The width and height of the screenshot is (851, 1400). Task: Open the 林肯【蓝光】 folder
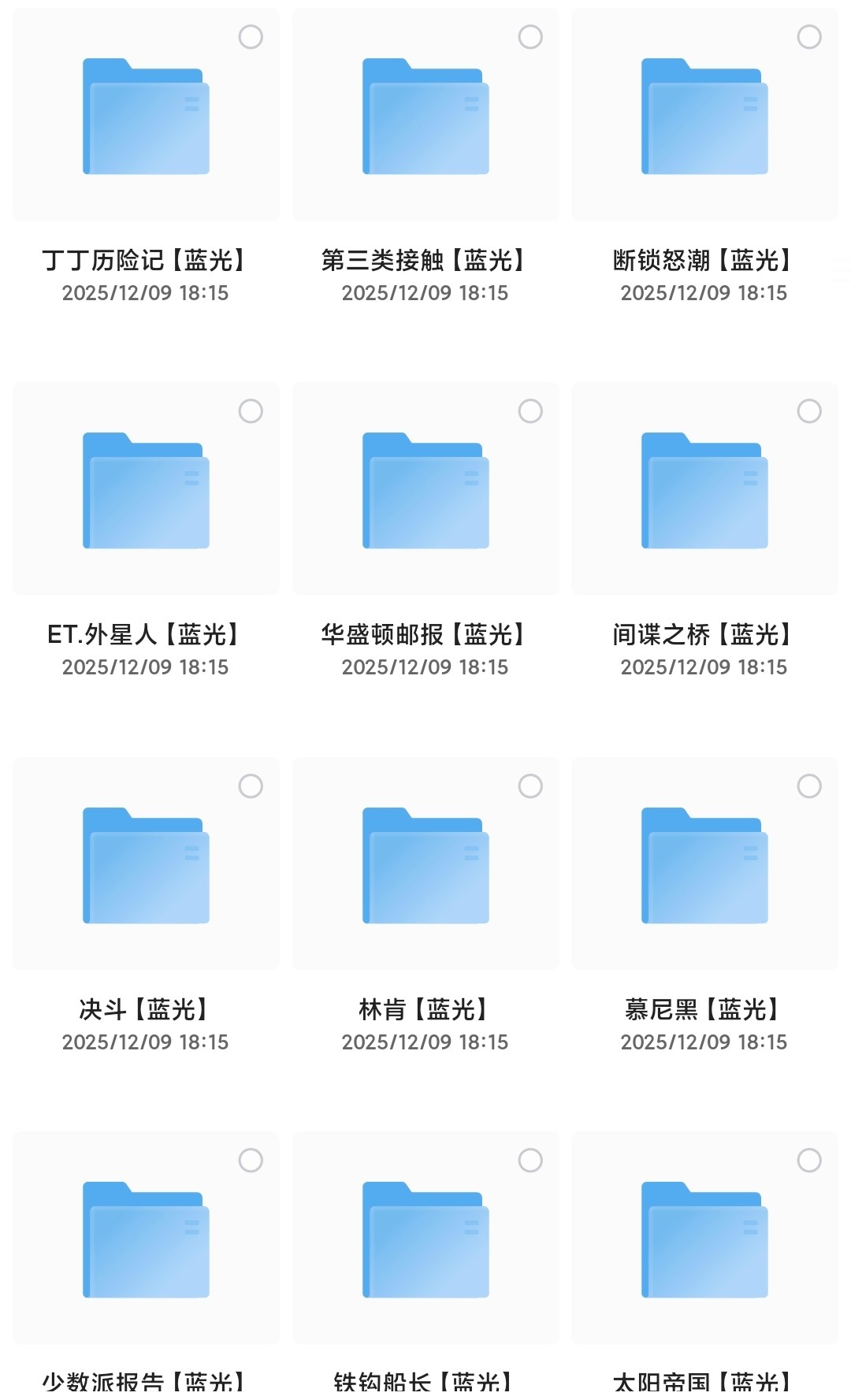point(425,866)
